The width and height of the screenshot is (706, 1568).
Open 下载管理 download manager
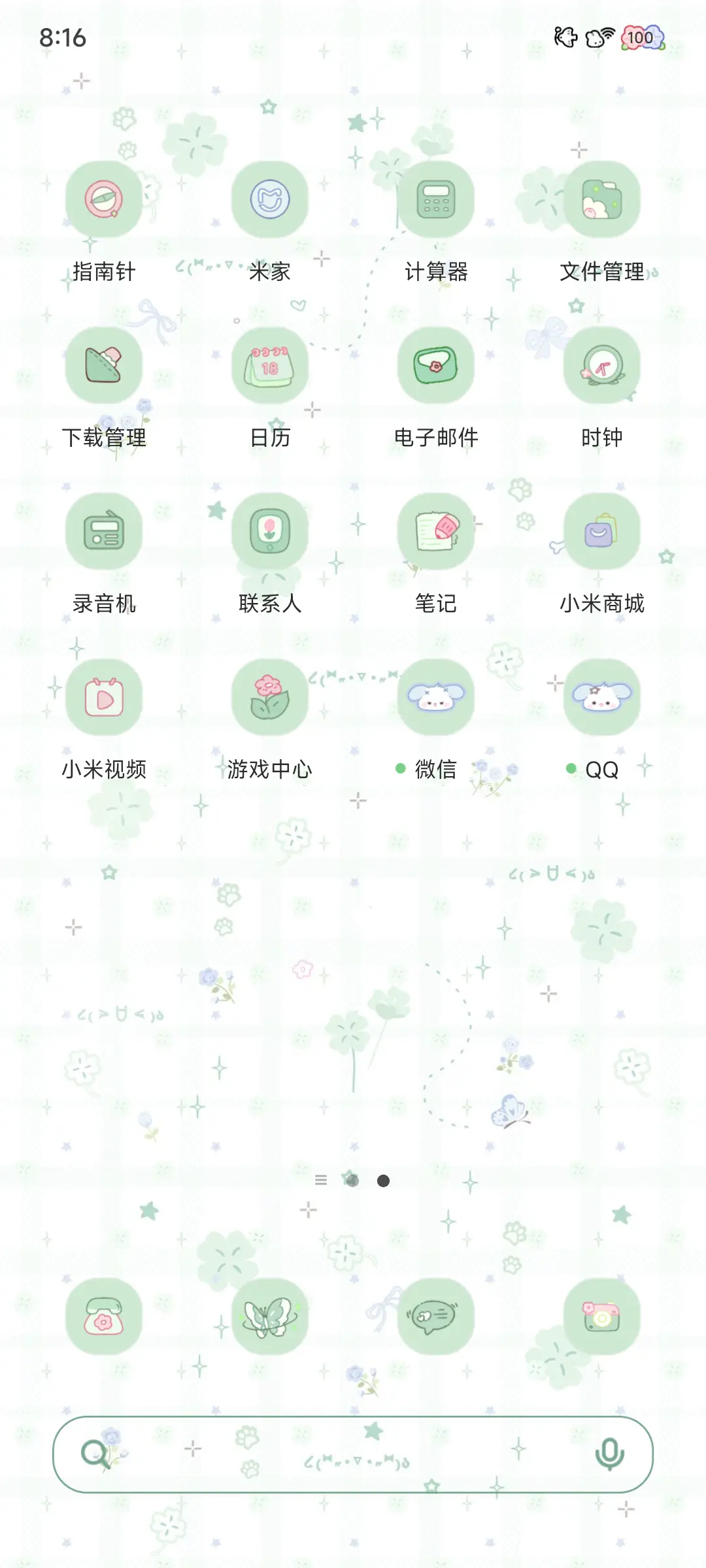(105, 365)
